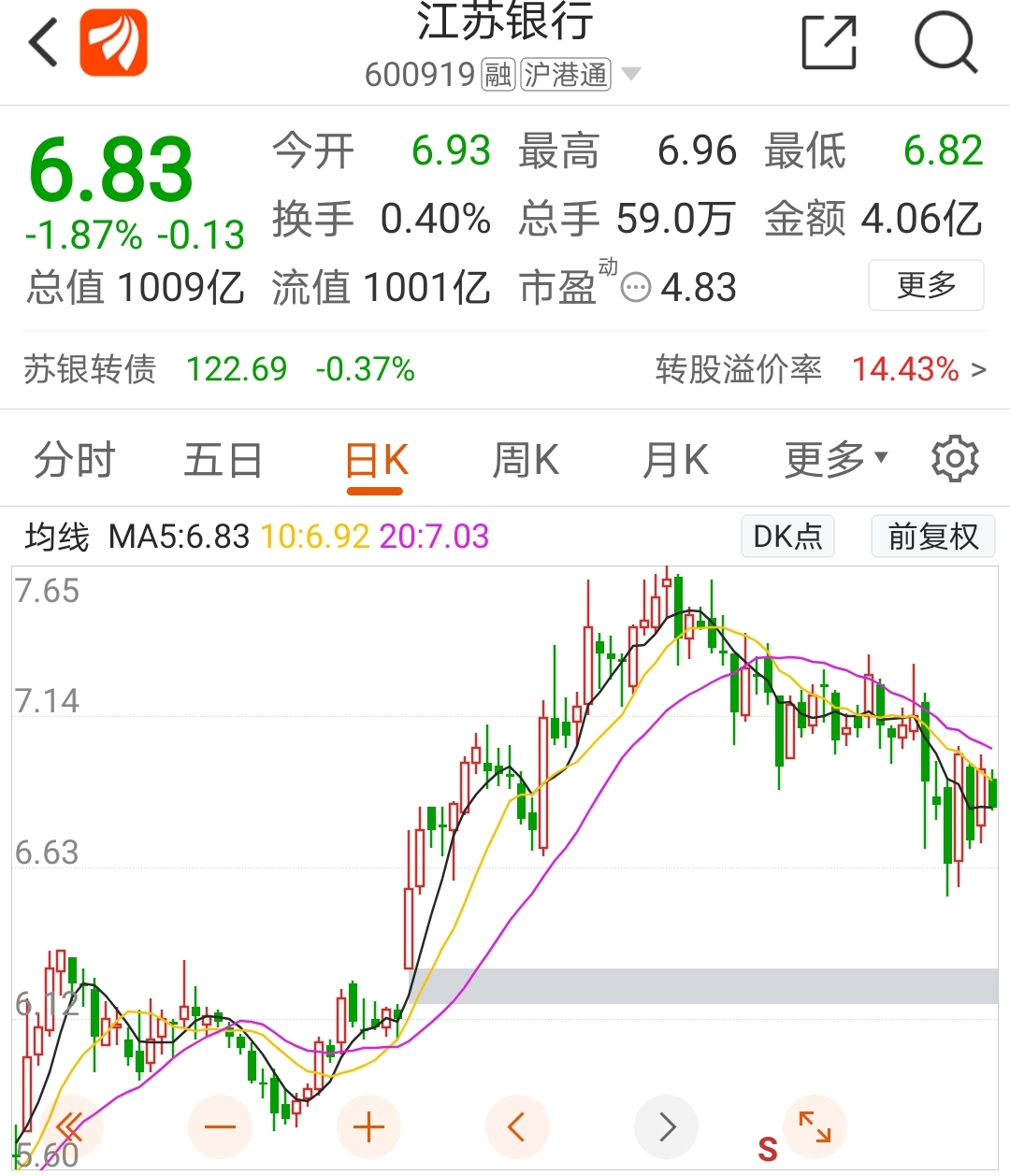
Task: Switch to the 周K chart tab
Action: pos(526,461)
